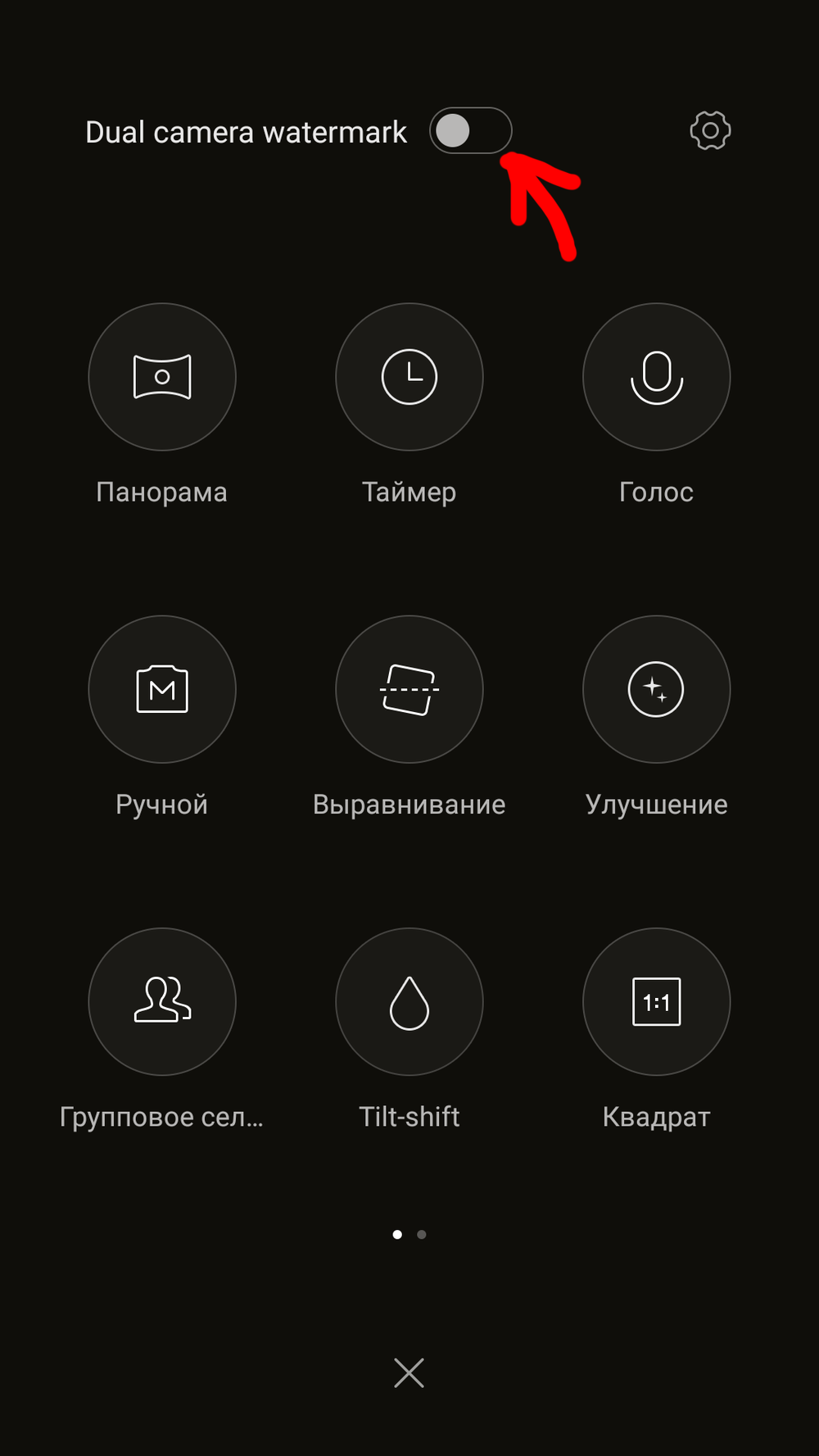Enable the Dual camera watermark switch
Viewport: 819px width, 1456px height.
[x=470, y=130]
